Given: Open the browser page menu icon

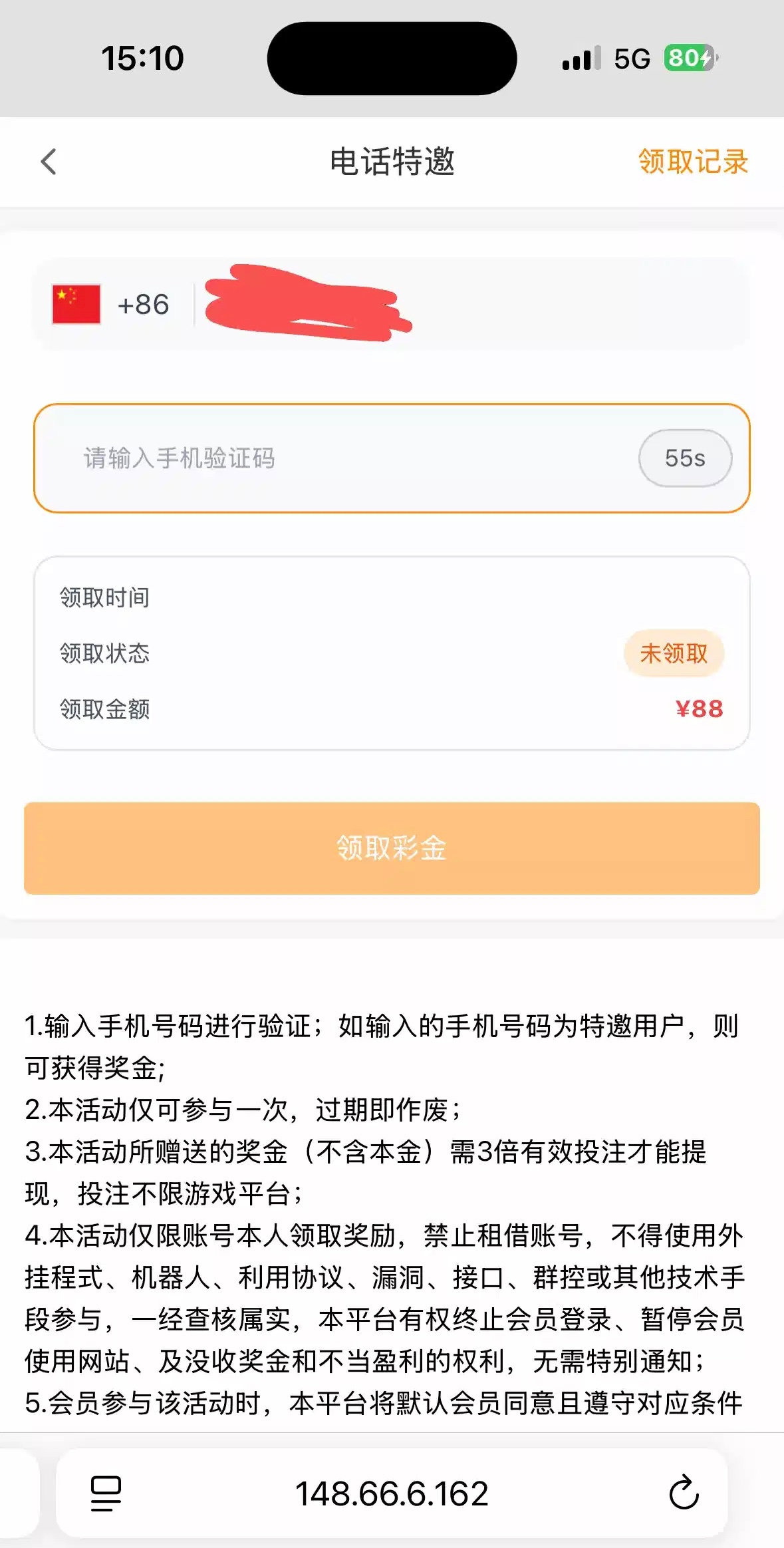Looking at the screenshot, I should pos(106,1493).
